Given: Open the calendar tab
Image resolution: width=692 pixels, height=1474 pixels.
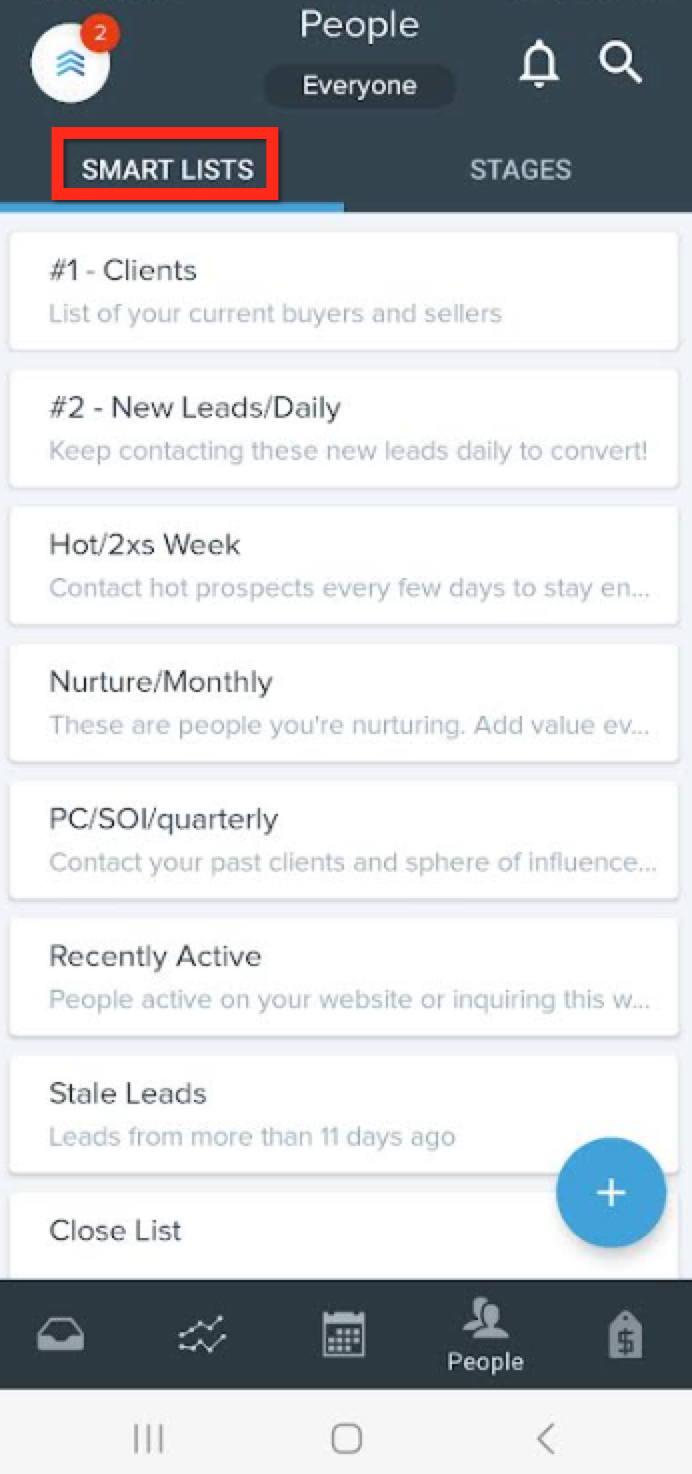Looking at the screenshot, I should click(344, 1335).
